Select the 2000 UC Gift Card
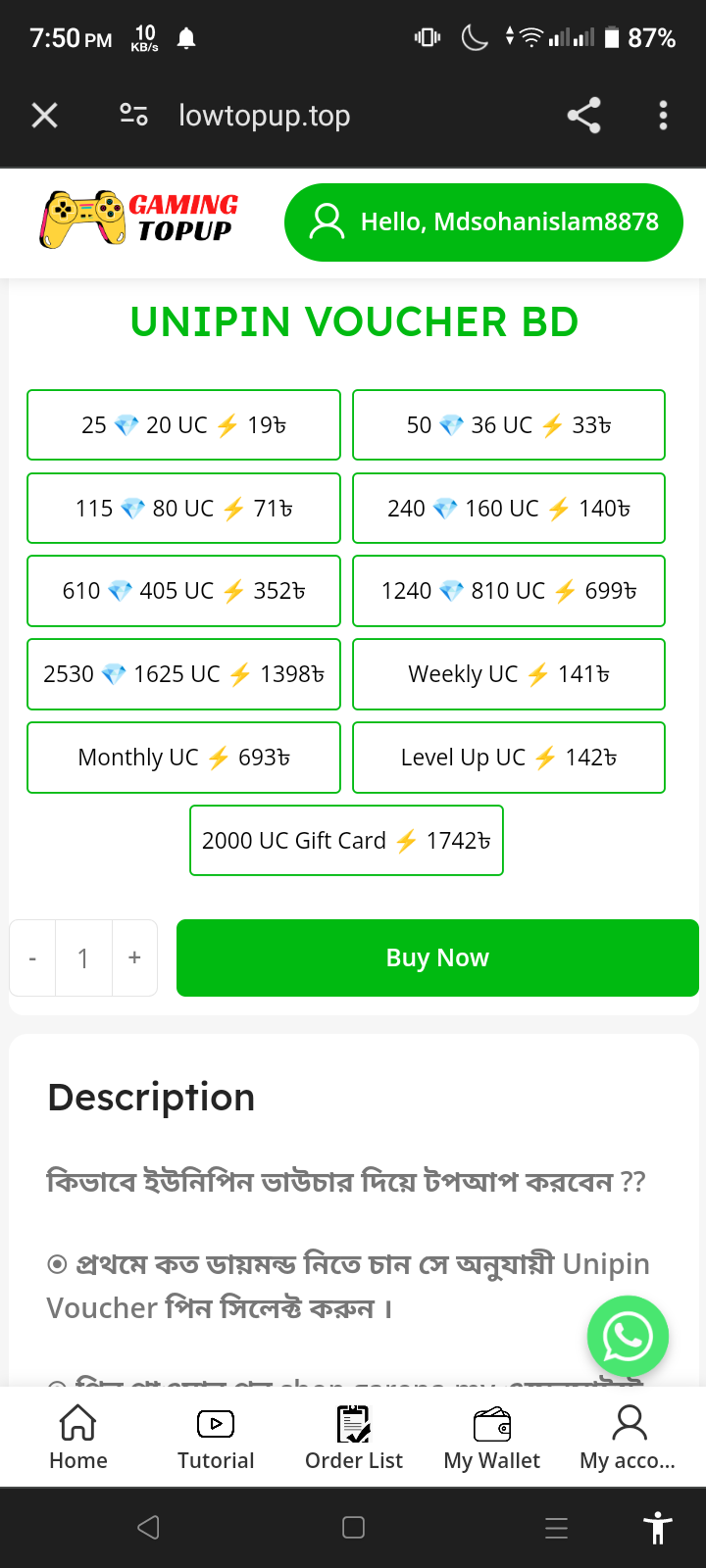The height and width of the screenshot is (1568, 706). click(x=346, y=840)
